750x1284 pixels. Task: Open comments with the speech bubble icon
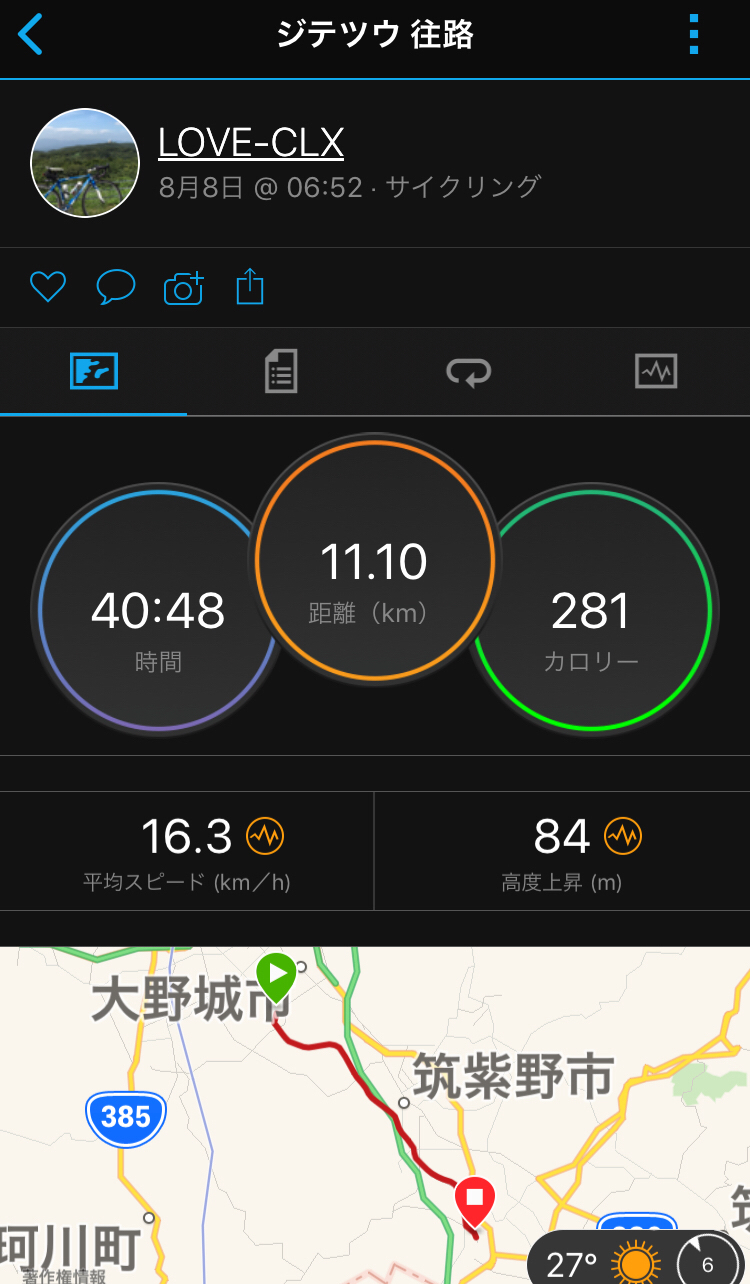click(x=115, y=288)
